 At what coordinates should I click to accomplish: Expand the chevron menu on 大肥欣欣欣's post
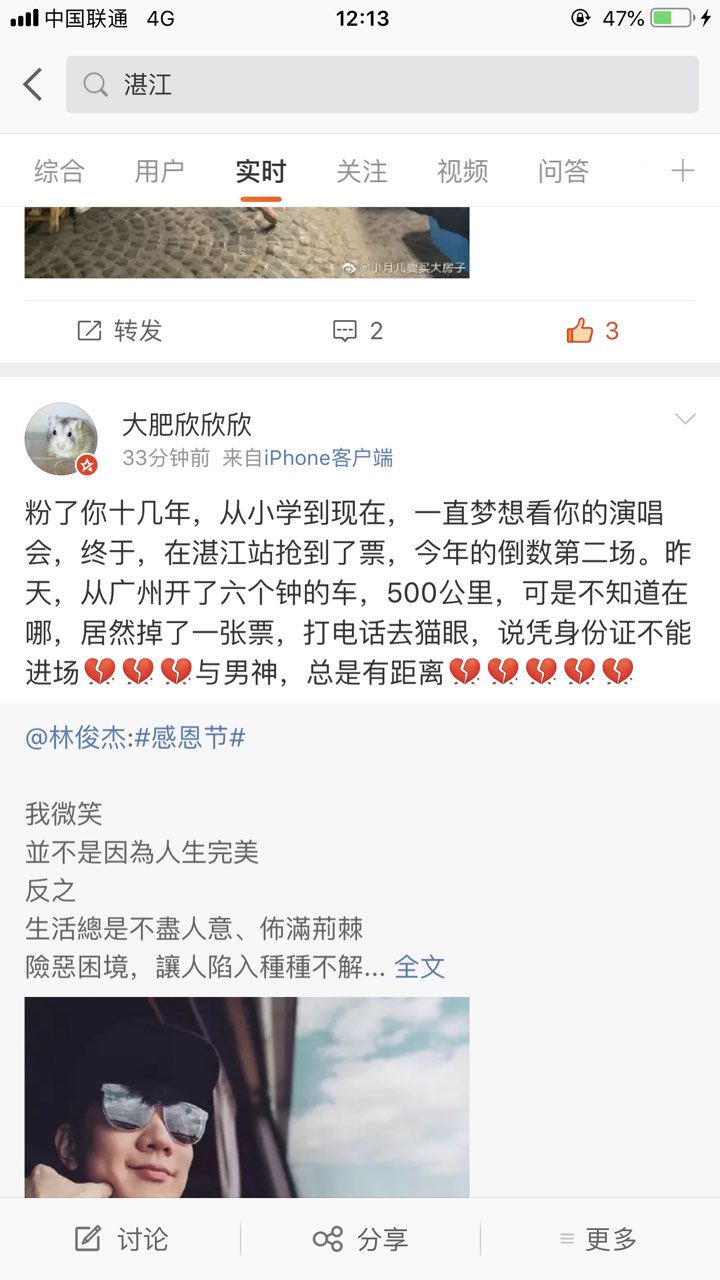click(x=685, y=419)
